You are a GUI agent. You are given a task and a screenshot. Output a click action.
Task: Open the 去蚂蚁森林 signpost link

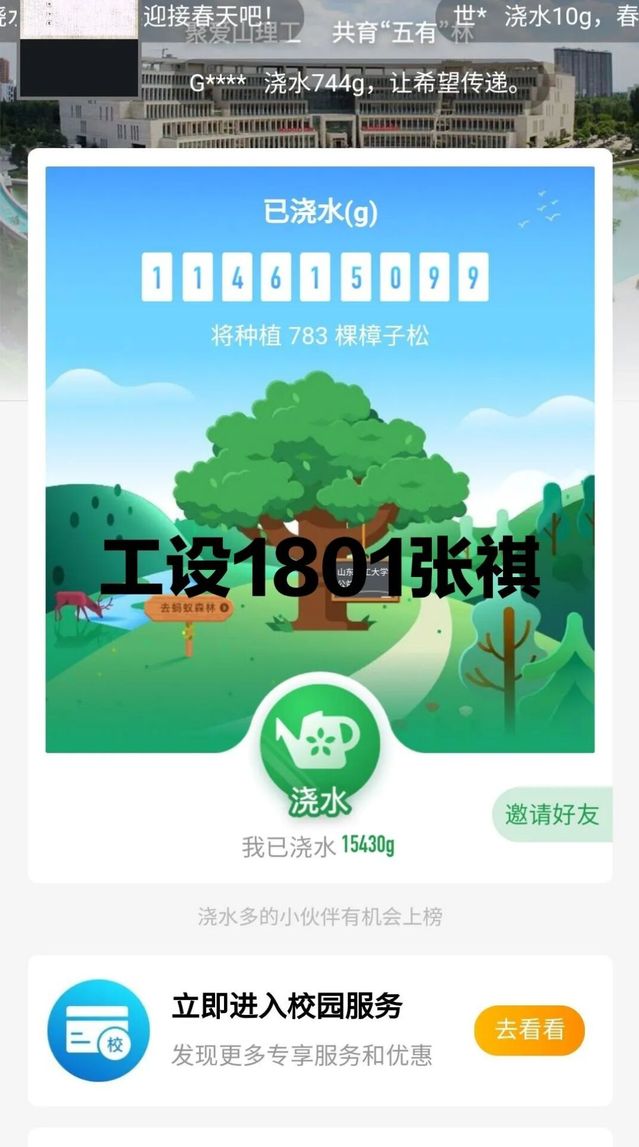coord(188,607)
